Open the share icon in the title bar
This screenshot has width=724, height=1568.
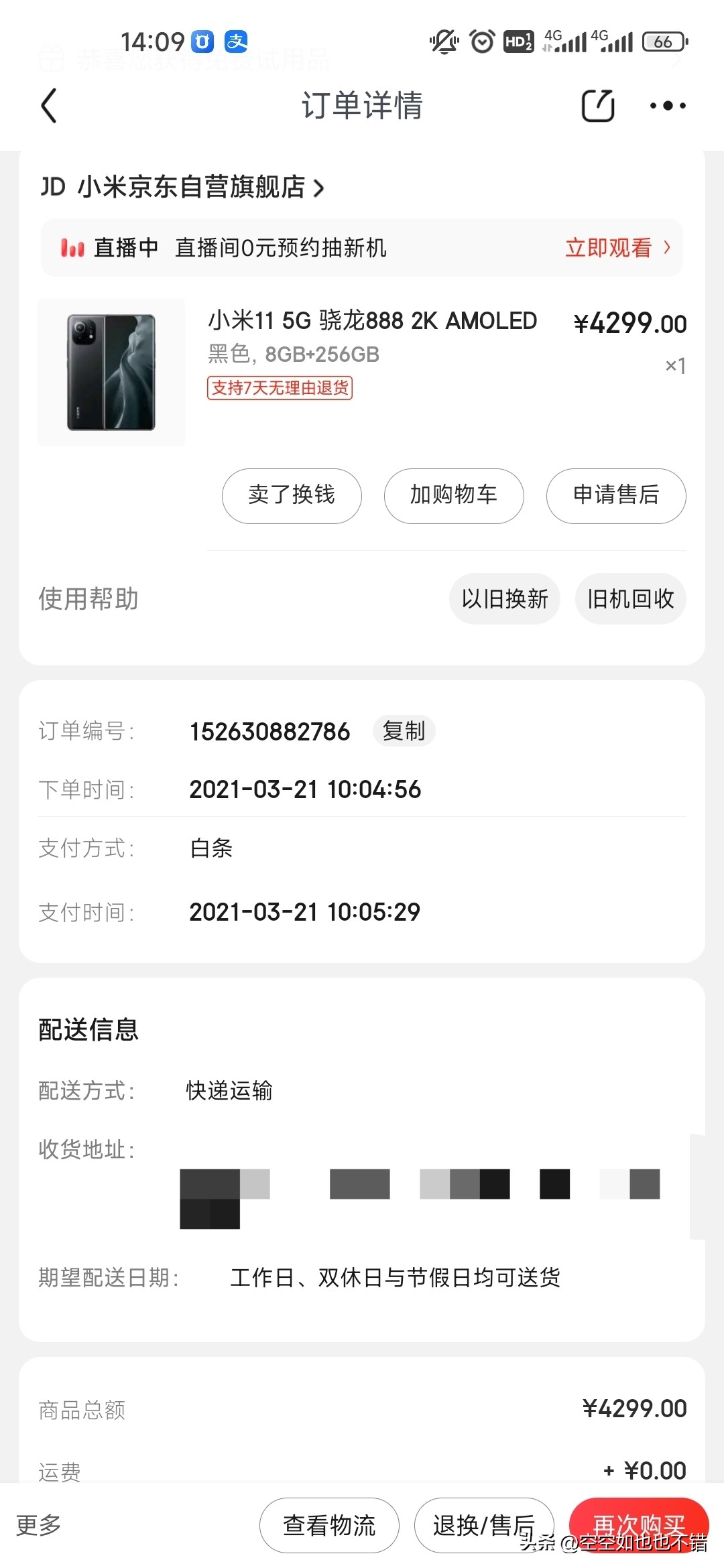click(597, 105)
